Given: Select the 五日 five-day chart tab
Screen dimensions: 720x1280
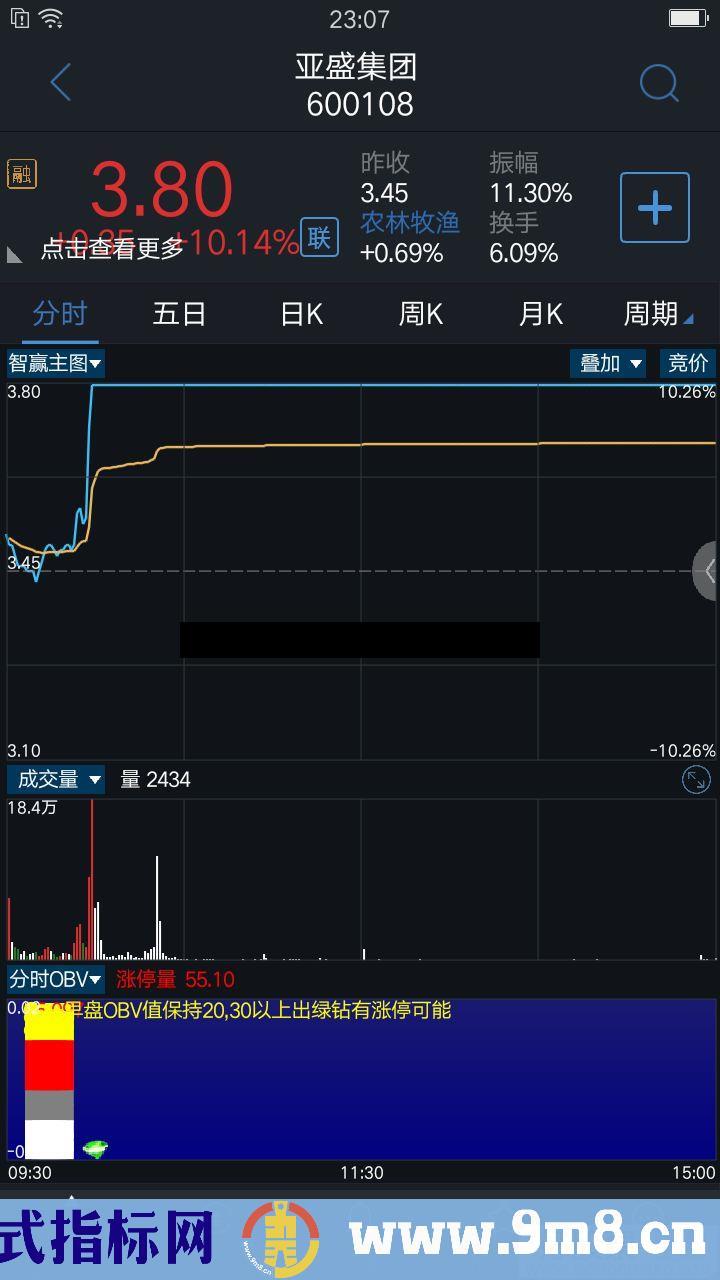Looking at the screenshot, I should tap(179, 314).
